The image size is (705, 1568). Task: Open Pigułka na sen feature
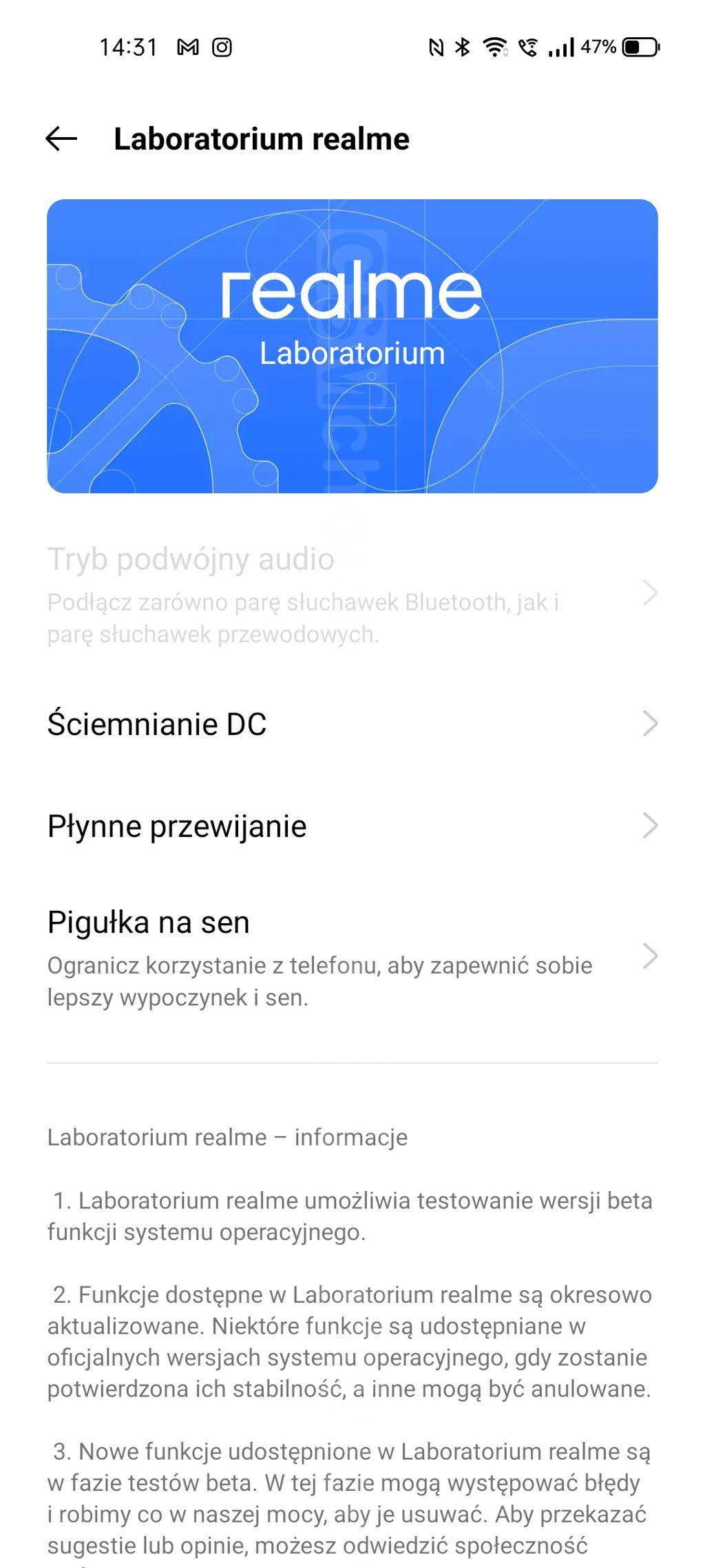pyautogui.click(x=351, y=957)
